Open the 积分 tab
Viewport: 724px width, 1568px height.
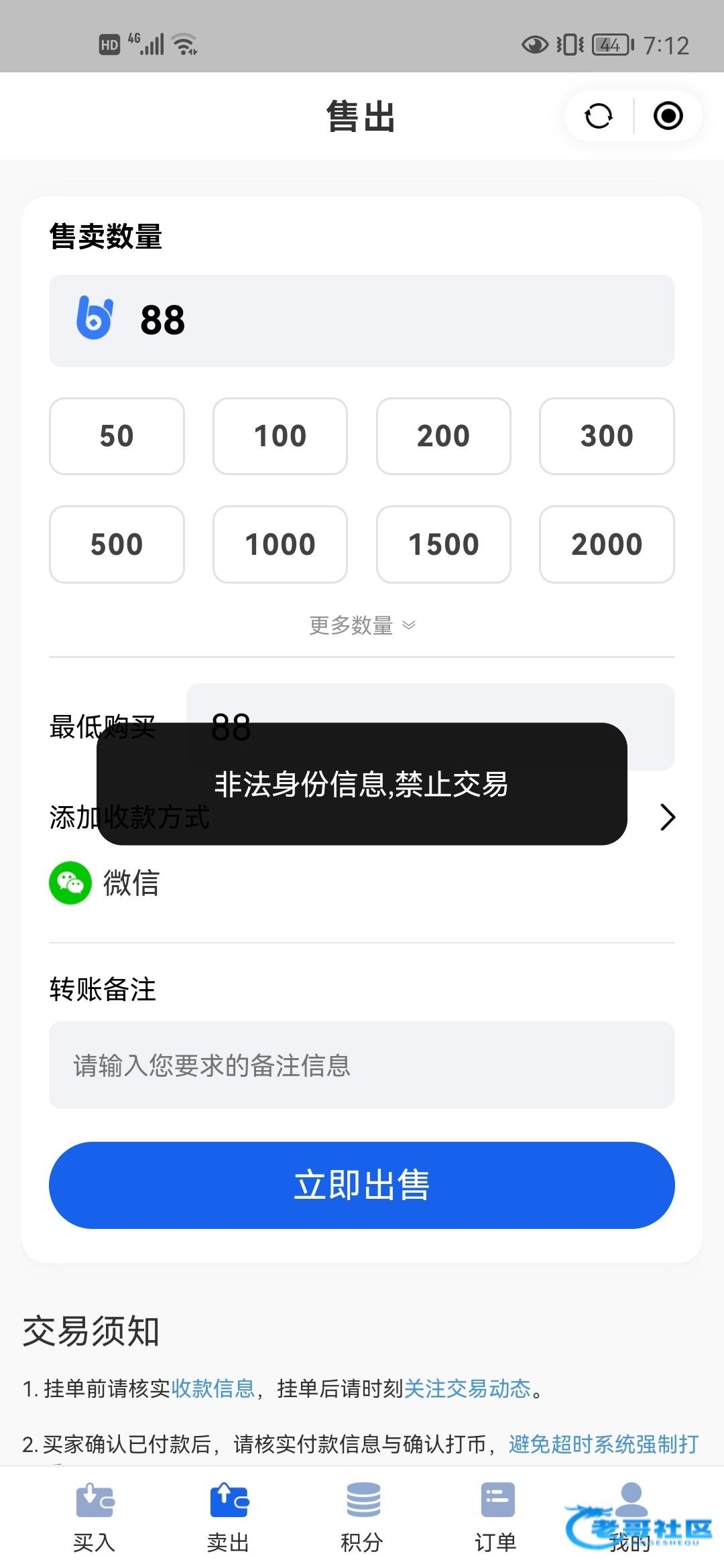362,1518
